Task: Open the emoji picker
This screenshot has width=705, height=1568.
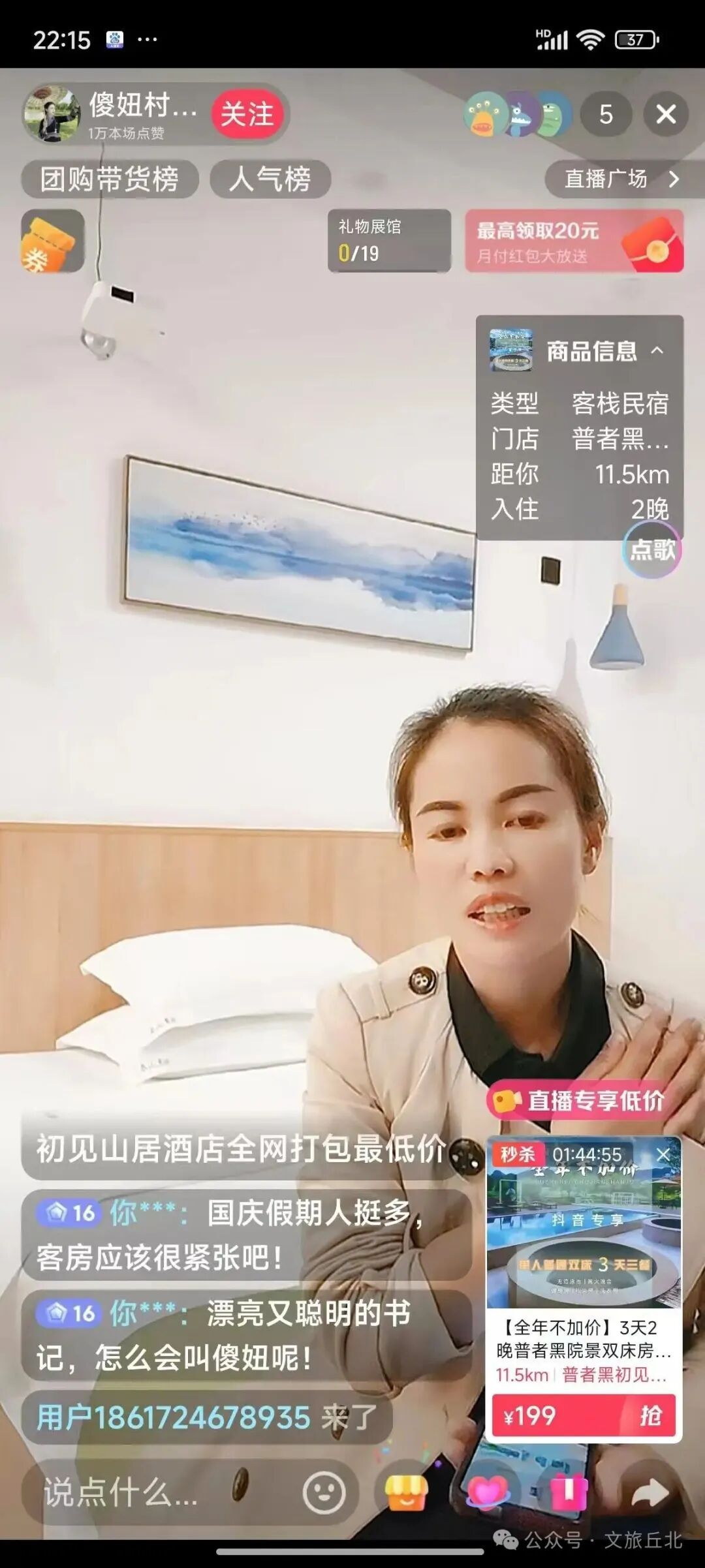Action: point(324,1492)
